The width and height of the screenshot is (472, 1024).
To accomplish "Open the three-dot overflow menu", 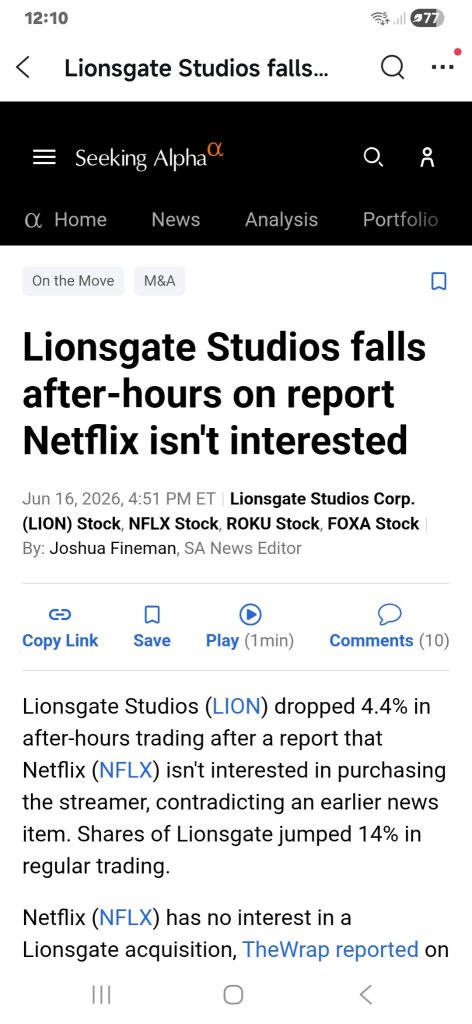I will [x=443, y=67].
